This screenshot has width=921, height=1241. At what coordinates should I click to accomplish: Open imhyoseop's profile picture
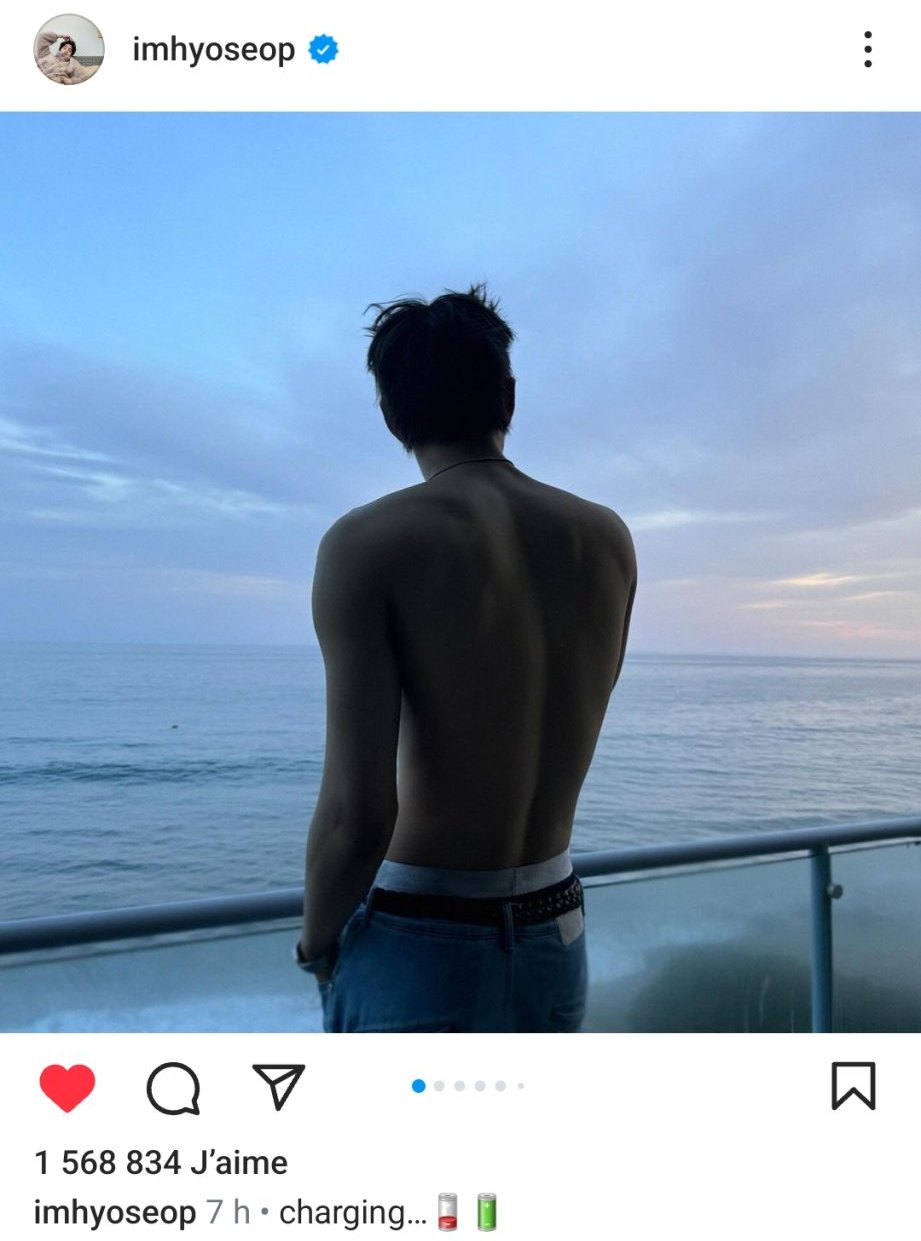[x=69, y=50]
